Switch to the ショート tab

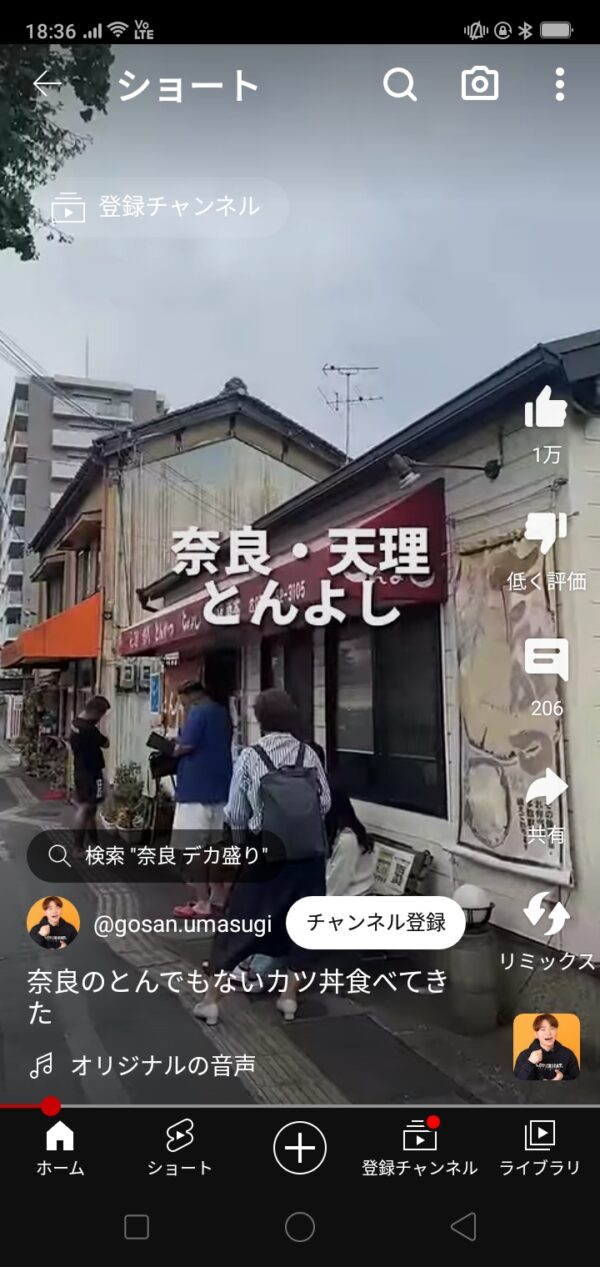180,1148
